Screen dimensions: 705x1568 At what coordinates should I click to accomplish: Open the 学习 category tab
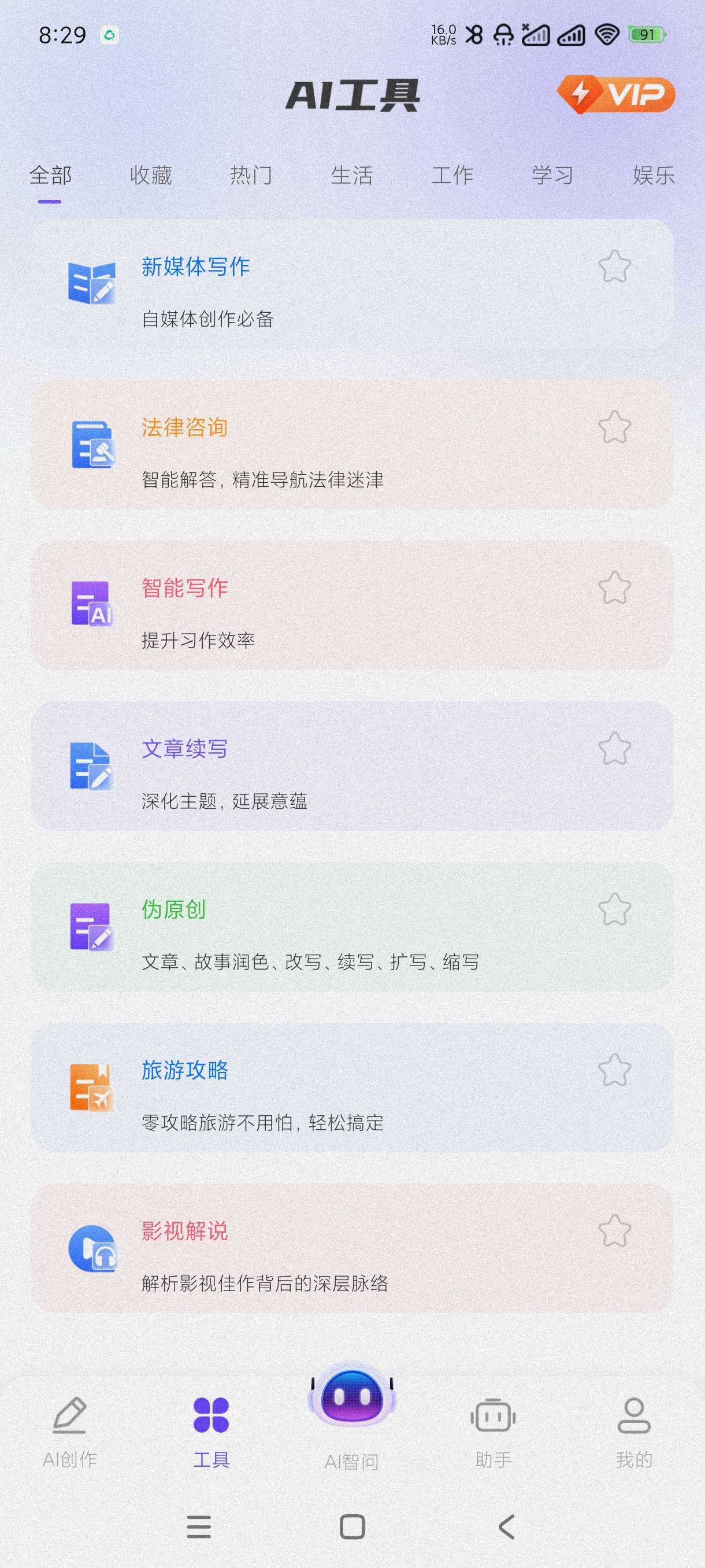tap(552, 175)
